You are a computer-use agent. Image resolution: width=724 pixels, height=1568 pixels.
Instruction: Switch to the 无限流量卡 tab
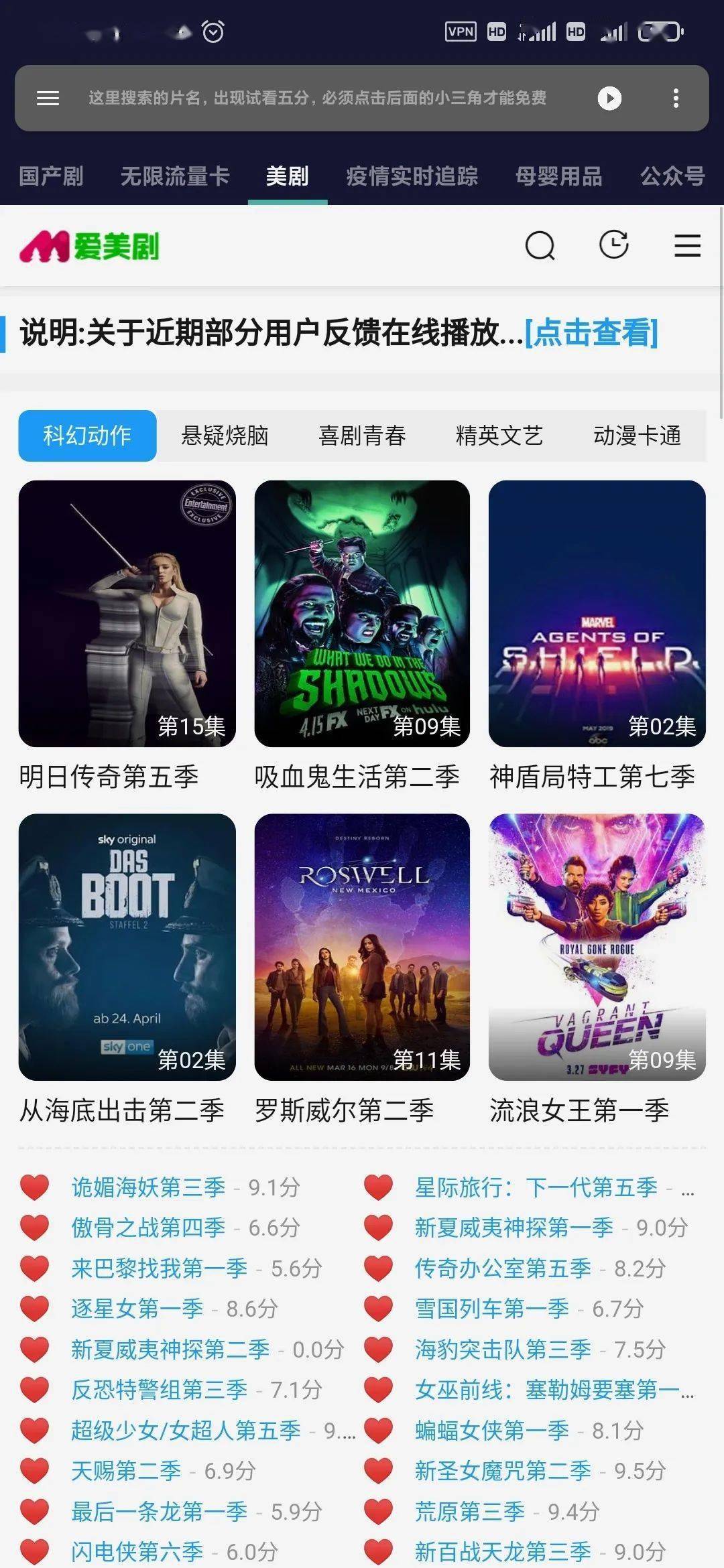175,176
